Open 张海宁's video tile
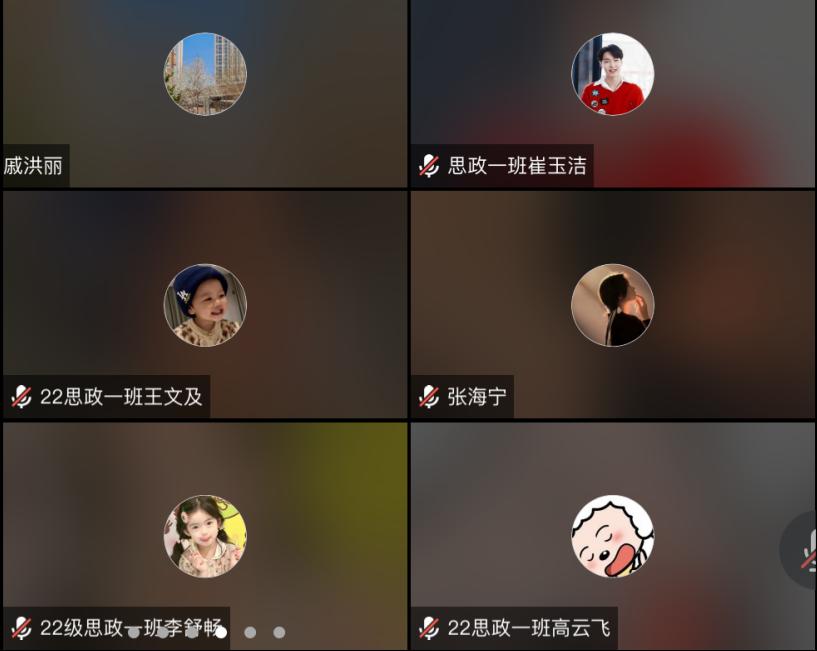The height and width of the screenshot is (651, 817). tap(612, 305)
